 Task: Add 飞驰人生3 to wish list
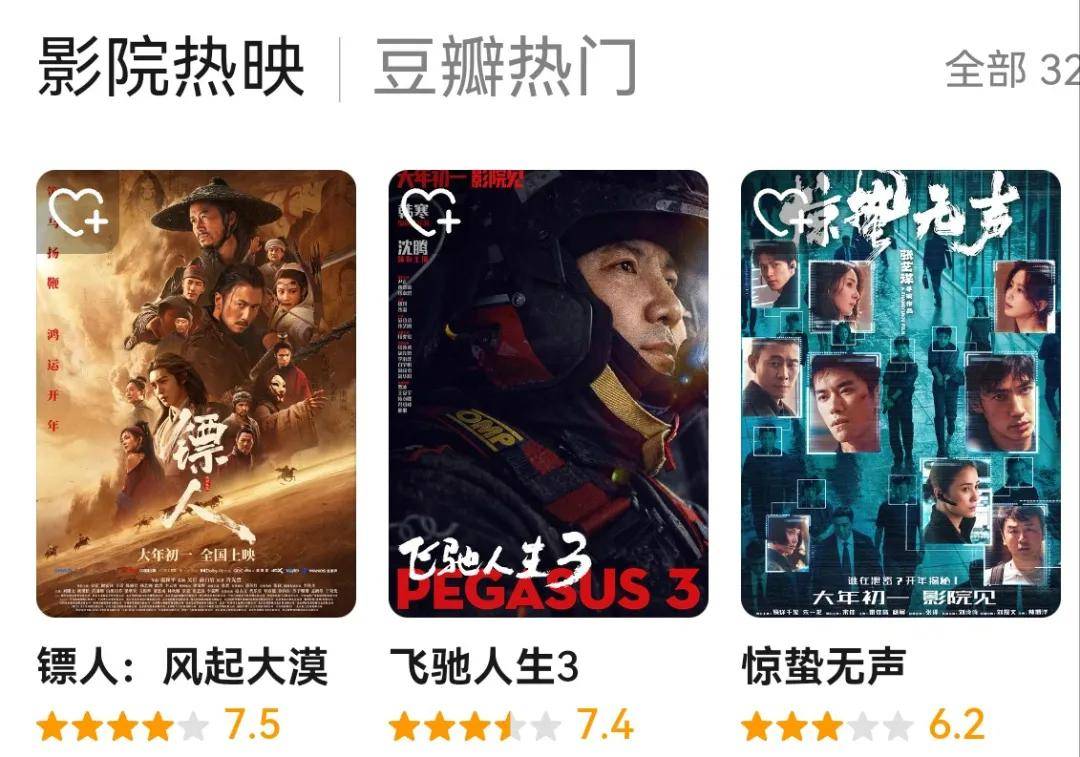click(x=430, y=211)
